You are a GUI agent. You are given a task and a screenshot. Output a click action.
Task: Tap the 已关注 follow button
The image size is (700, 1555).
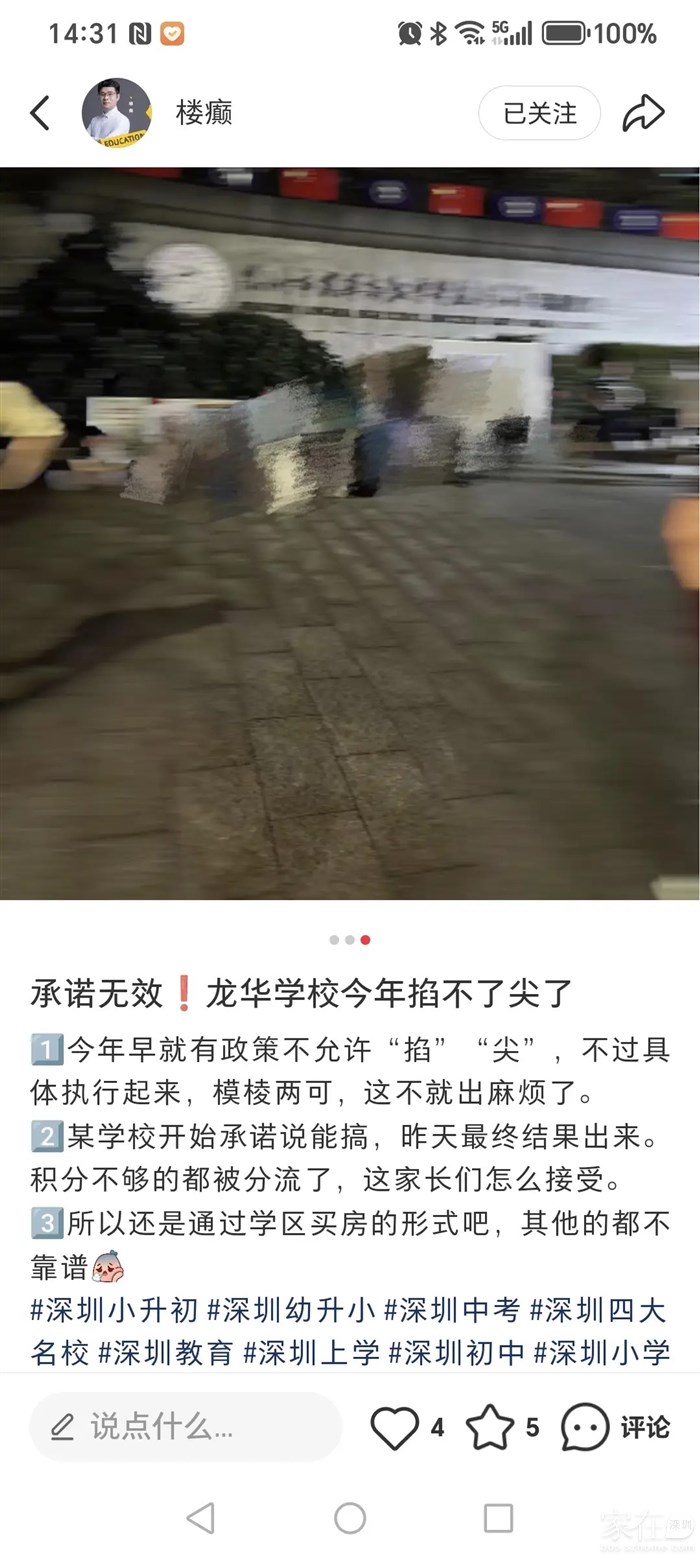539,113
